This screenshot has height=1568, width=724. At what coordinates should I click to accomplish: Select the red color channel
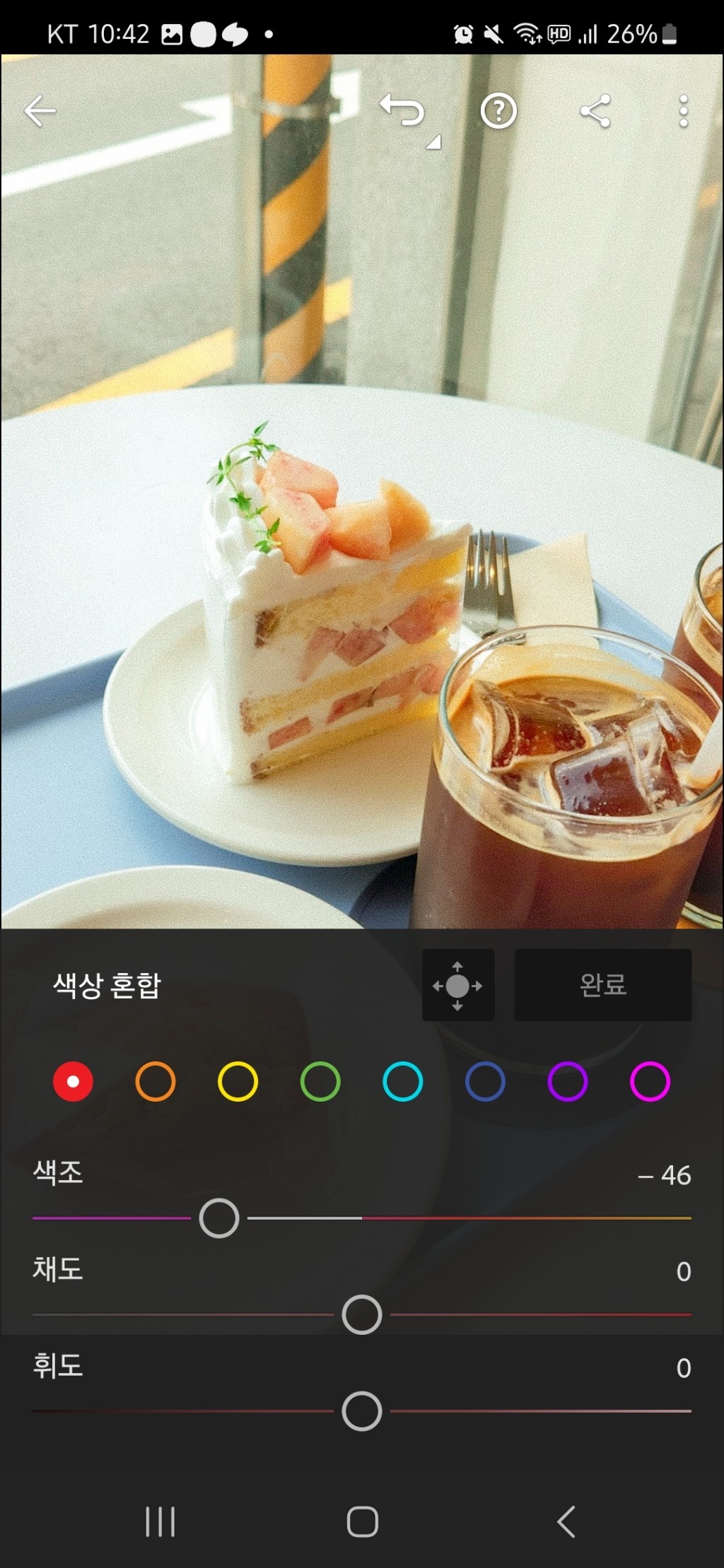tap(74, 1082)
